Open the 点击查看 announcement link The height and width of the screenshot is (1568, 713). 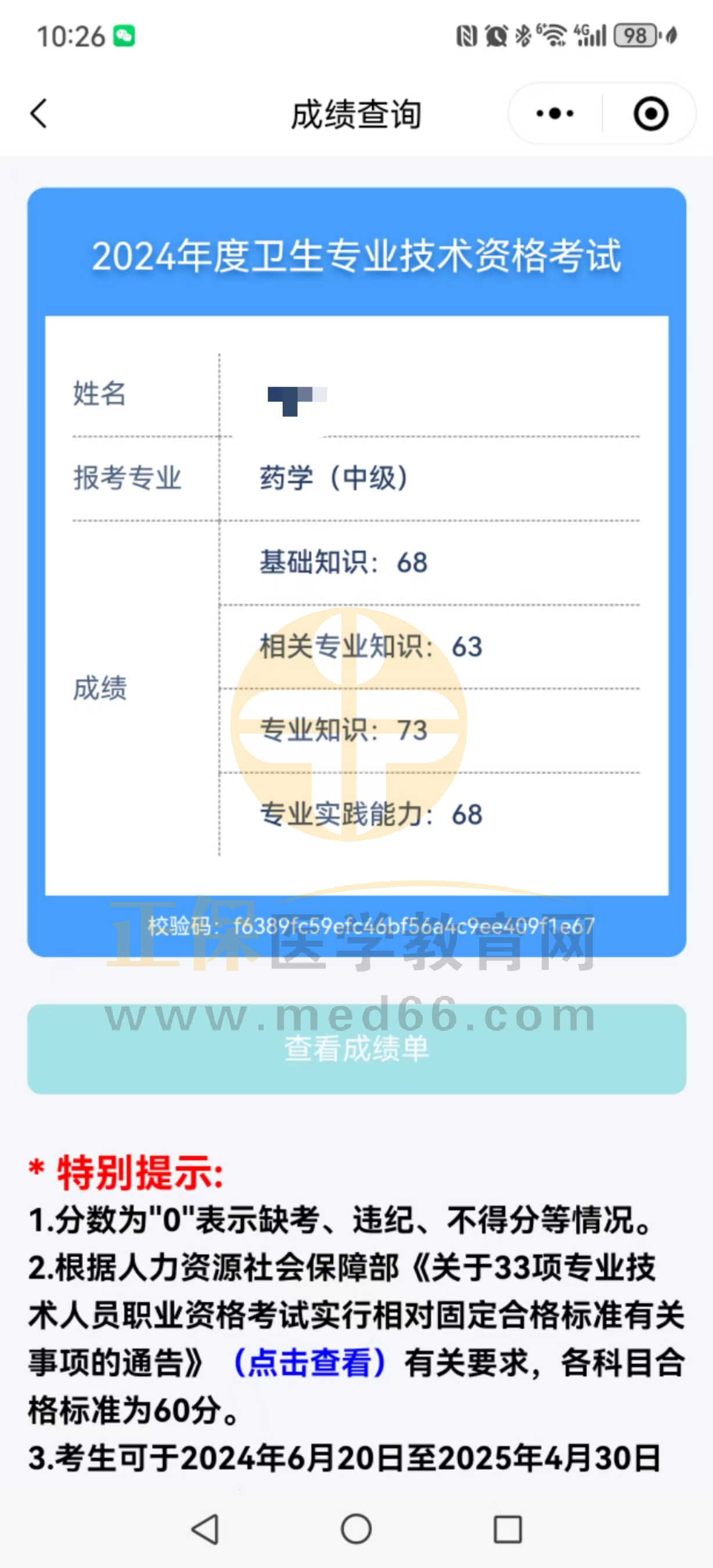(x=310, y=1362)
